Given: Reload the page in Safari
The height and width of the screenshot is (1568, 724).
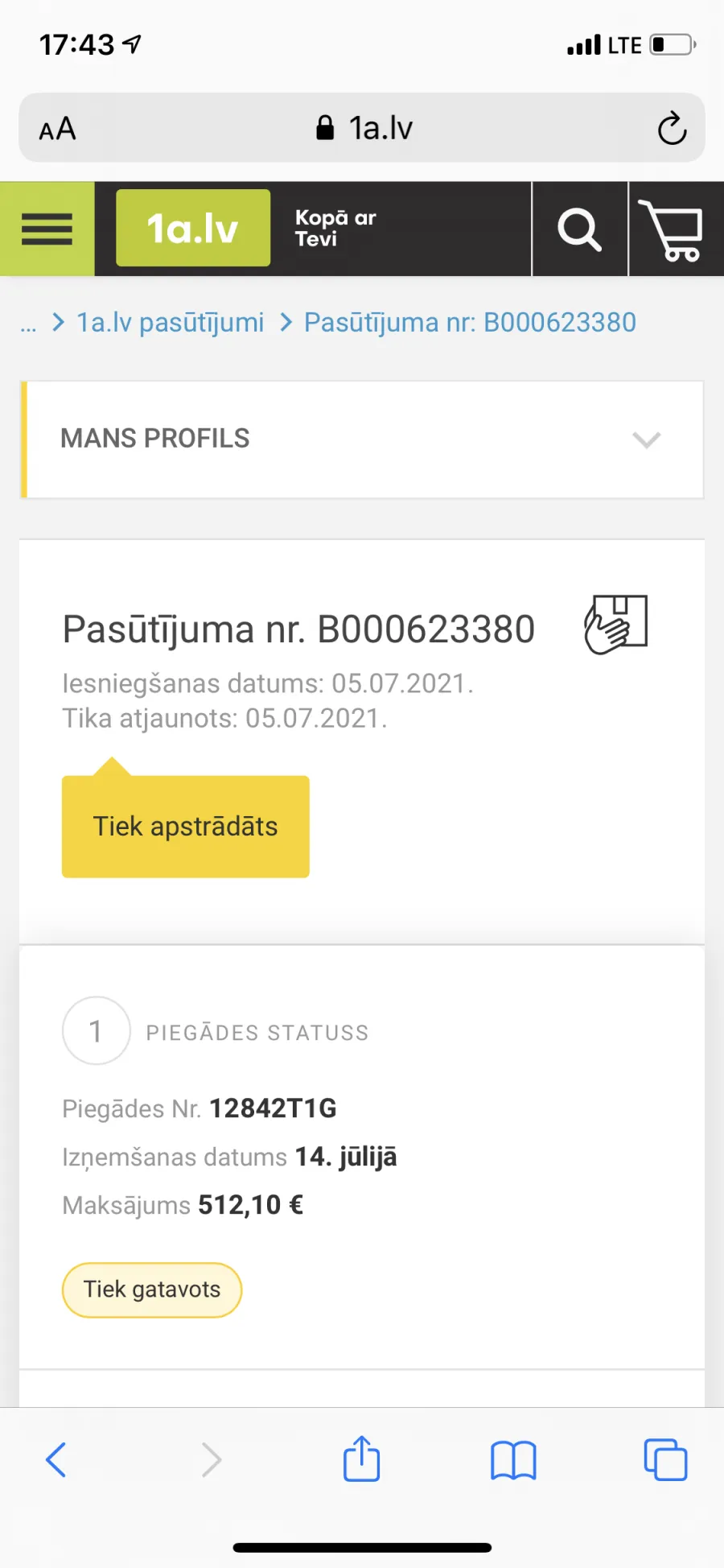Looking at the screenshot, I should coord(672,128).
